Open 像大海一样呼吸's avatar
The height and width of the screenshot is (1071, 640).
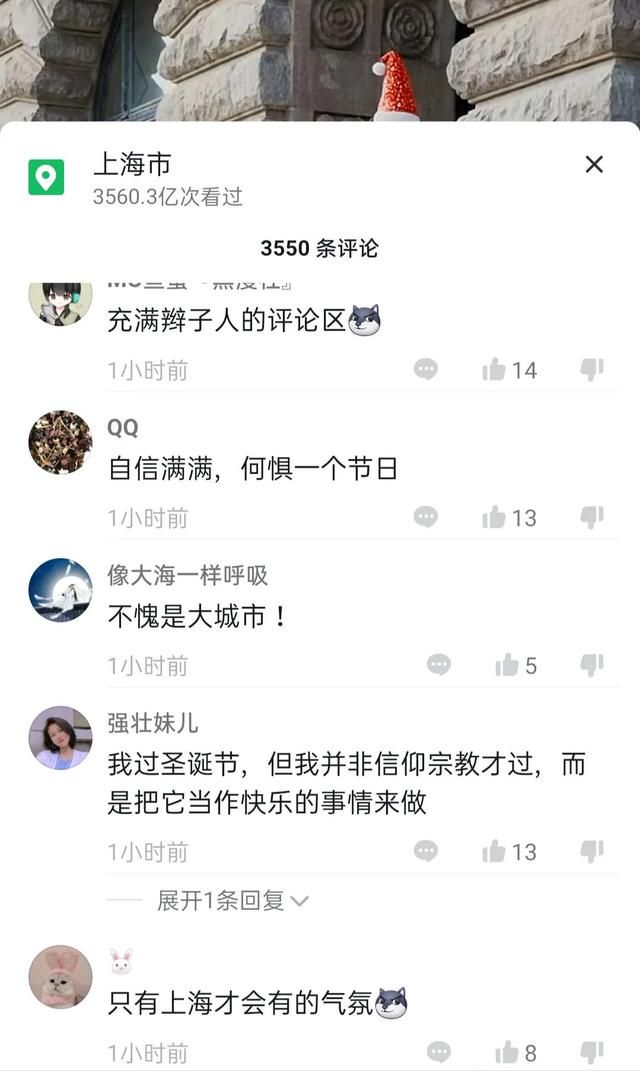60,590
